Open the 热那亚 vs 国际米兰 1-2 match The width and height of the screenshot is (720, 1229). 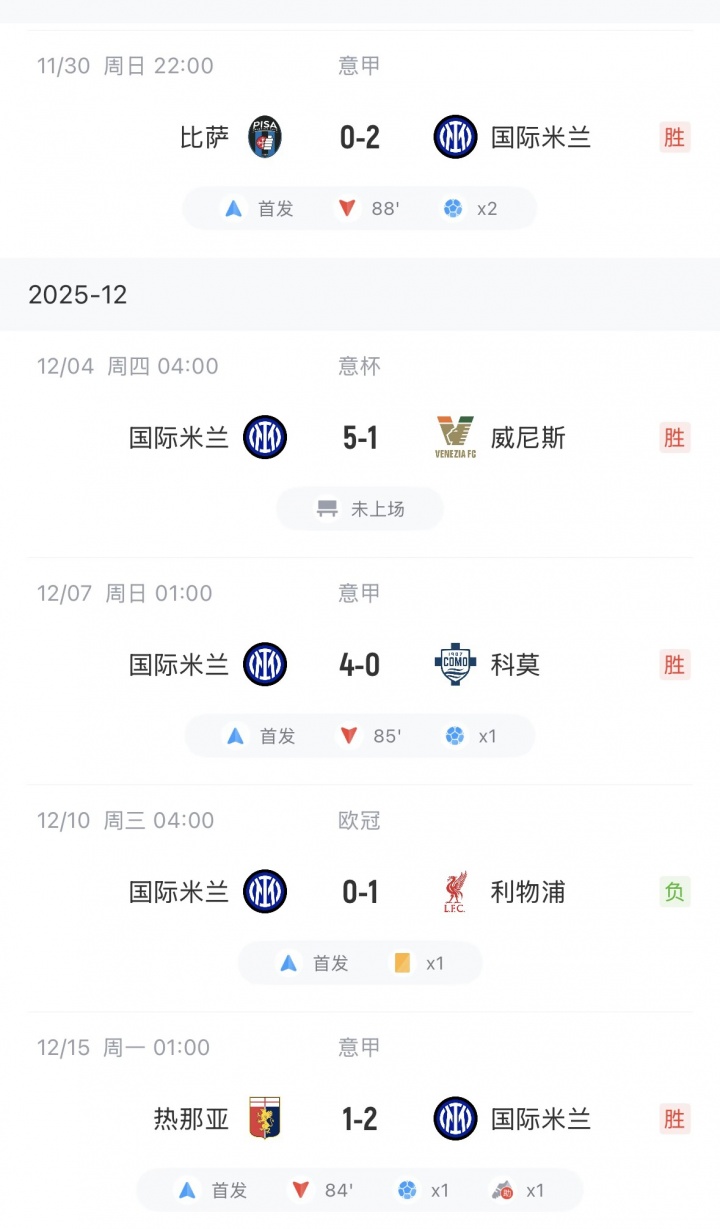pos(360,1119)
